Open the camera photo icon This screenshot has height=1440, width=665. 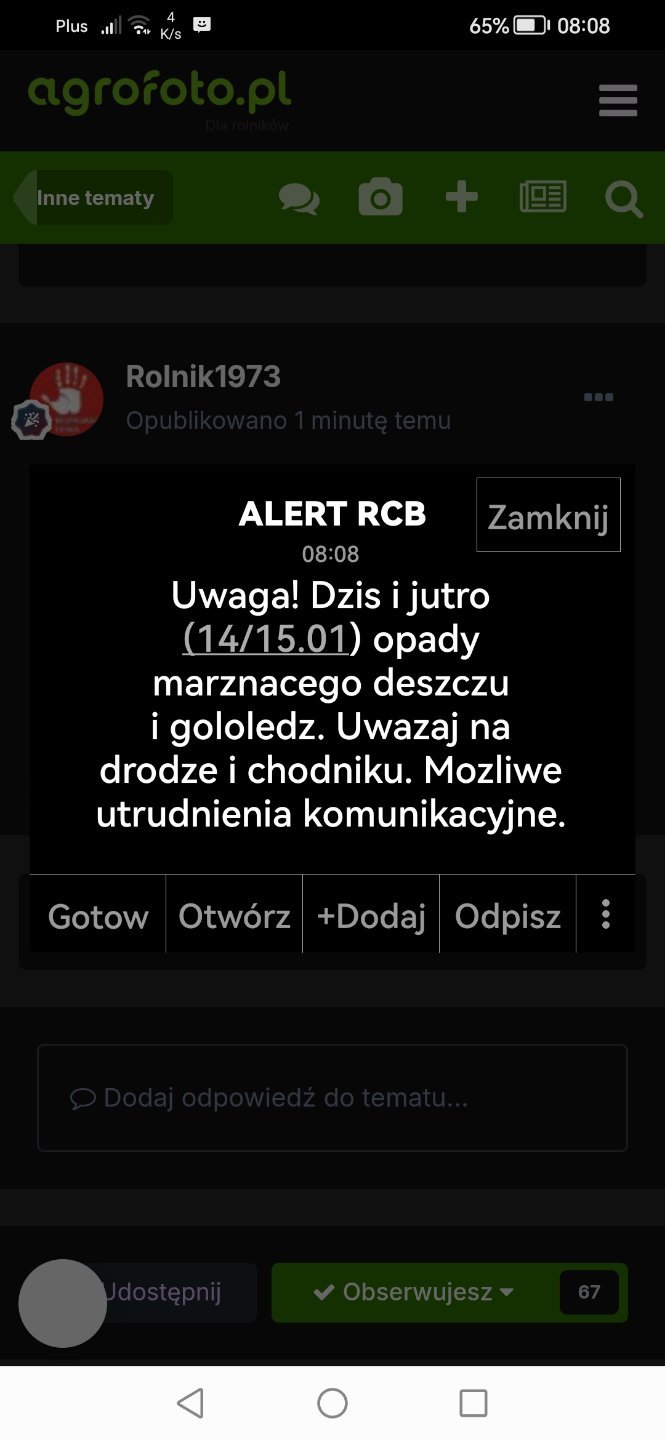click(x=380, y=198)
